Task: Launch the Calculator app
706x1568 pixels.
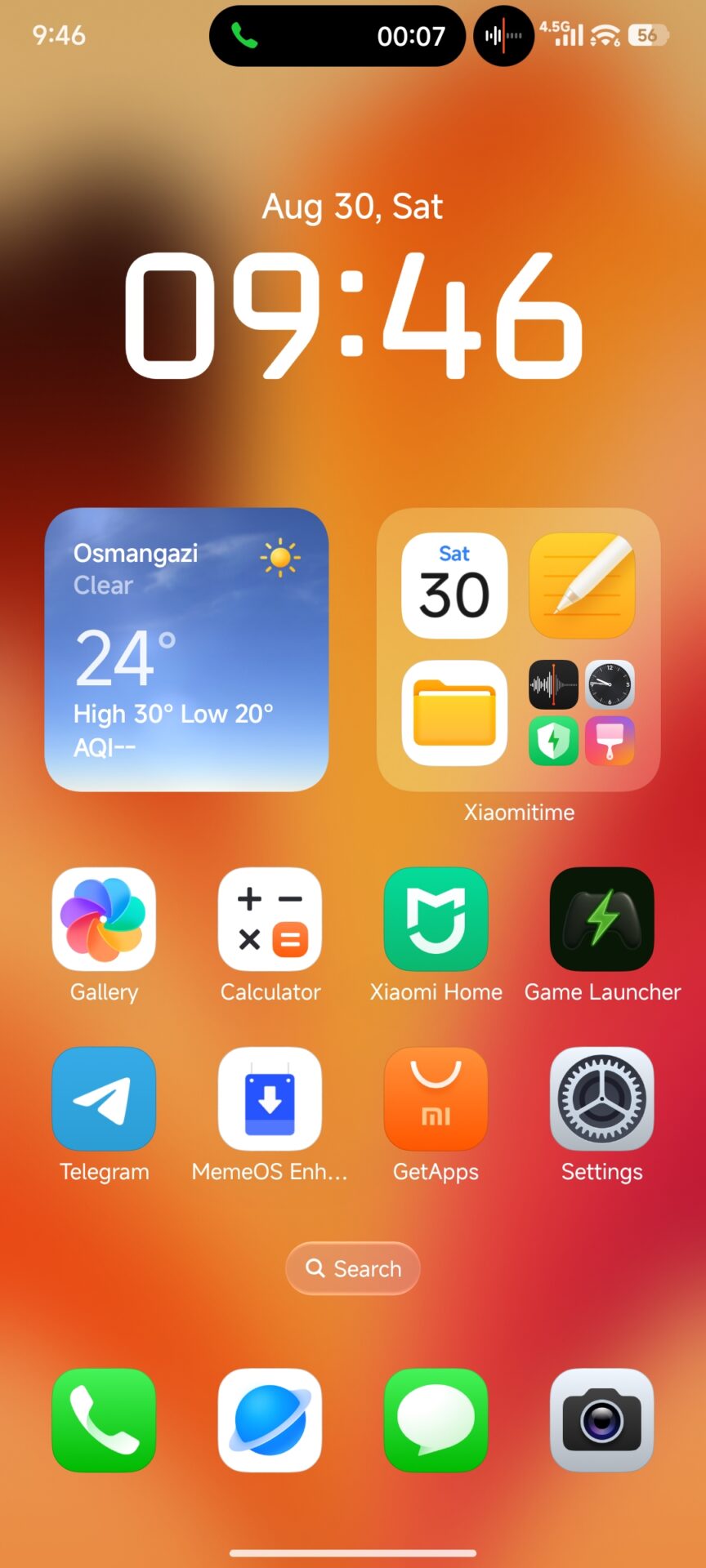Action: [x=270, y=919]
